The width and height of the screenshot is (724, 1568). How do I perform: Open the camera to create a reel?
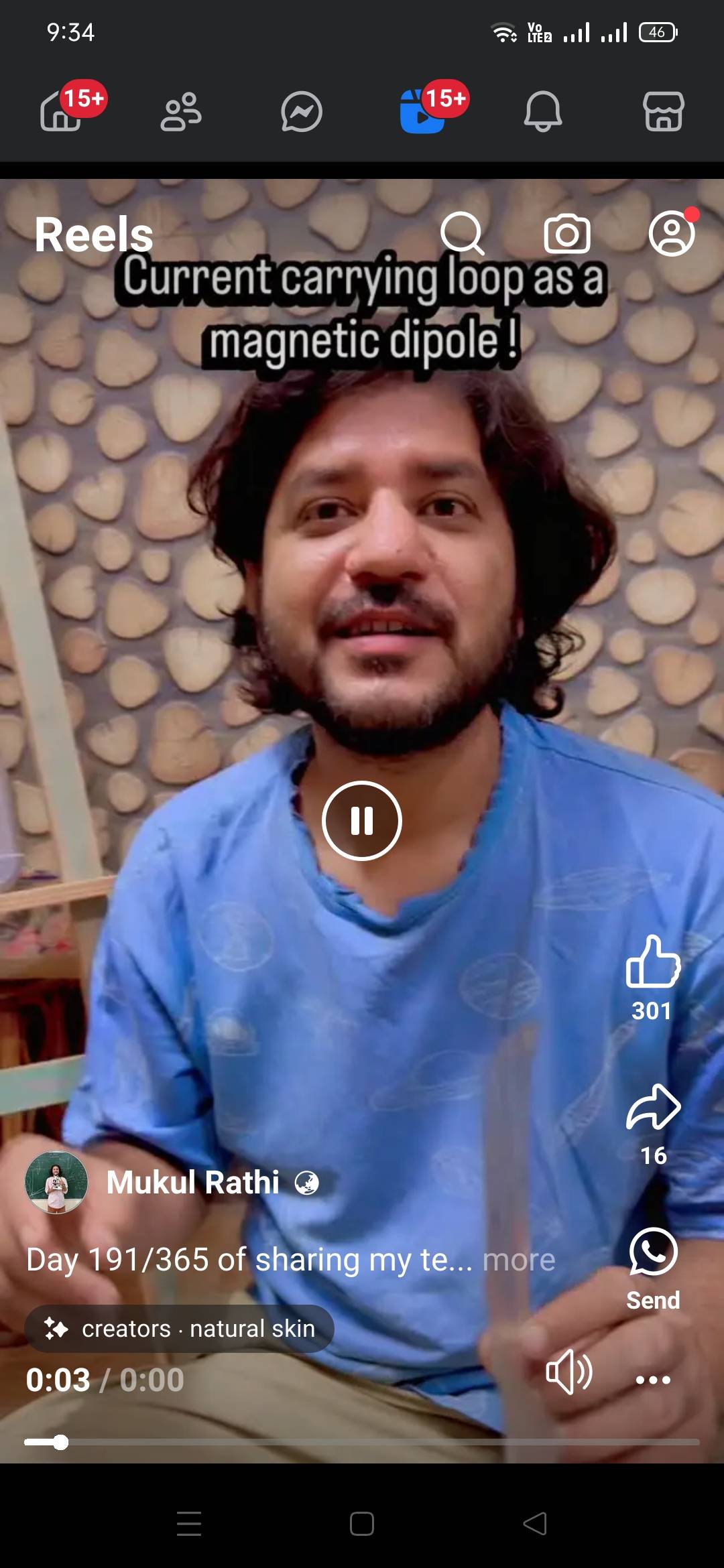pos(567,234)
